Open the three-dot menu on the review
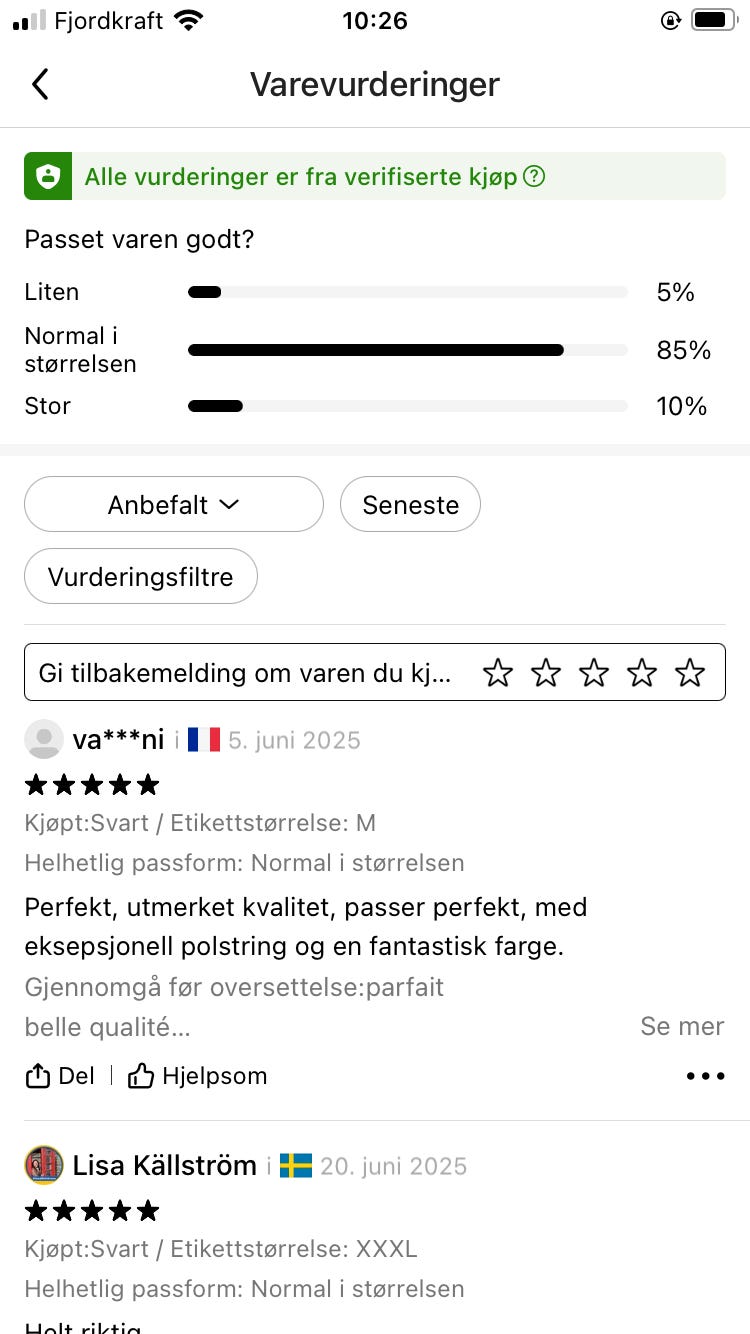750x1334 pixels. (x=705, y=1076)
